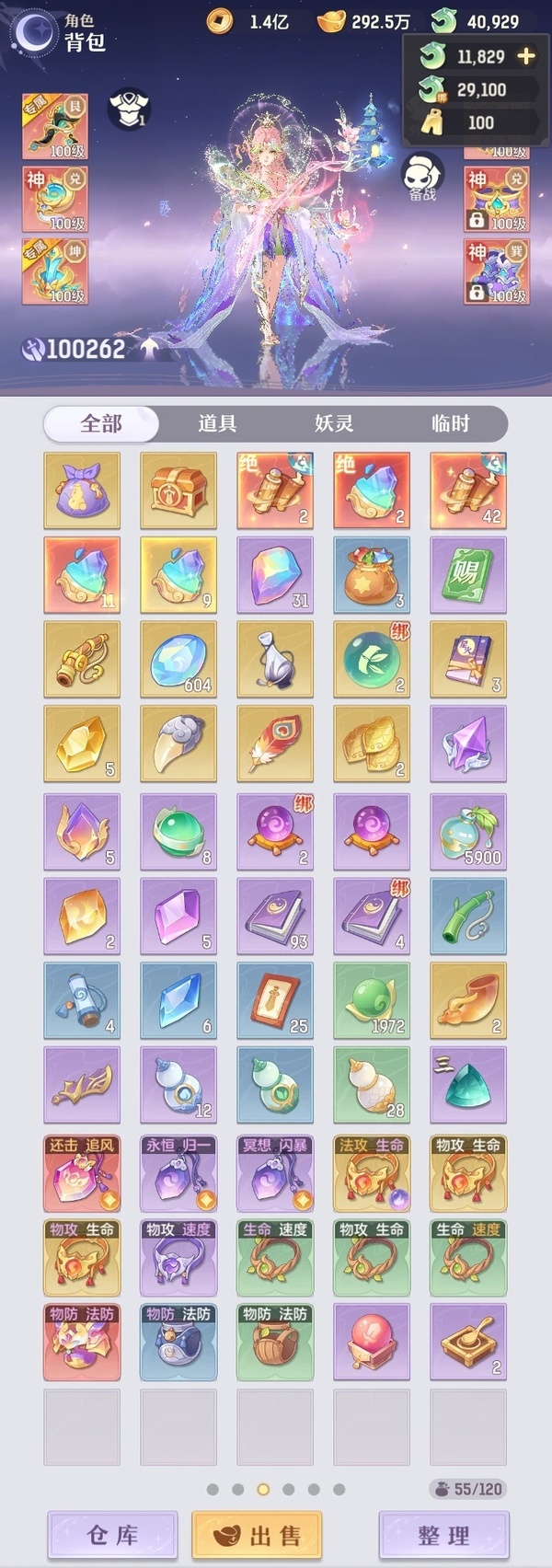
Task: Switch to the 道具 tab
Action: point(217,423)
